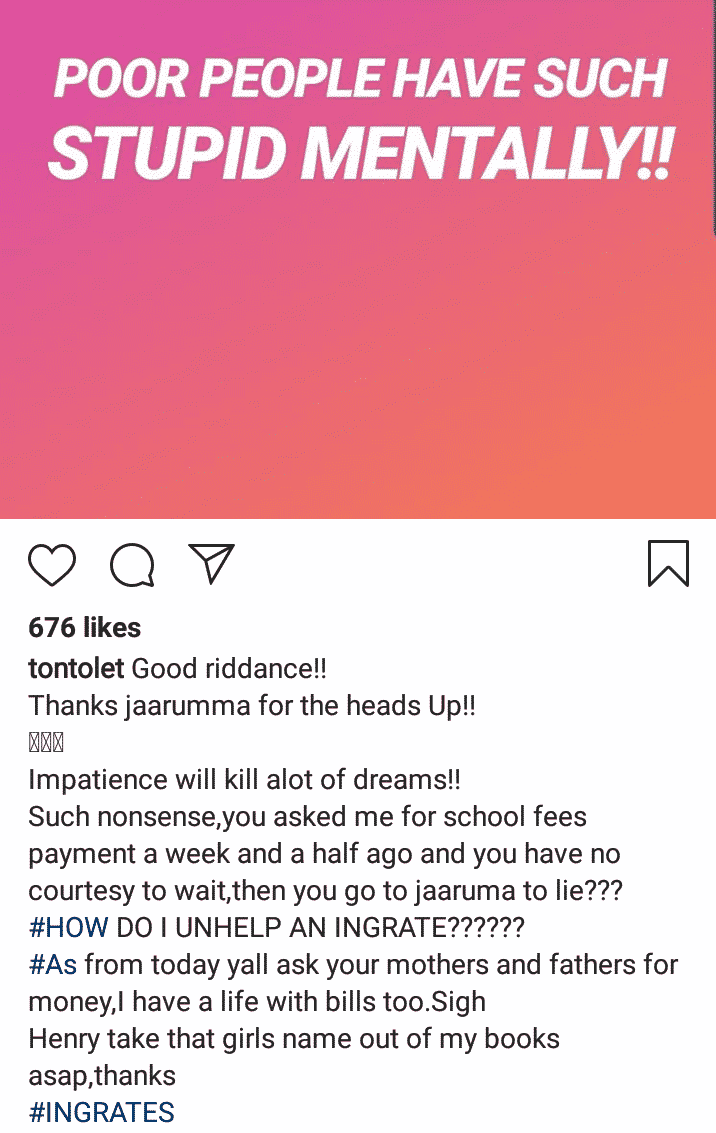
Task: Like tontolet's post with the heart
Action: (52, 564)
